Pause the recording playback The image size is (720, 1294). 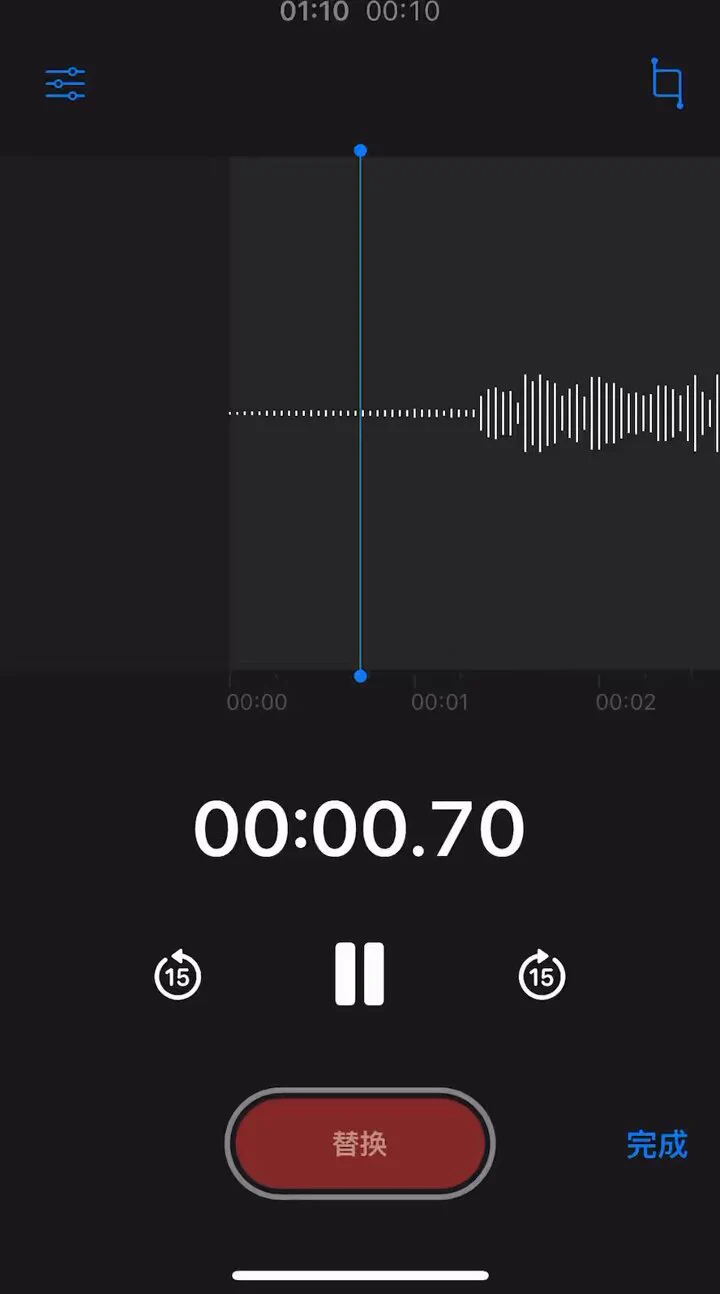click(x=359, y=973)
